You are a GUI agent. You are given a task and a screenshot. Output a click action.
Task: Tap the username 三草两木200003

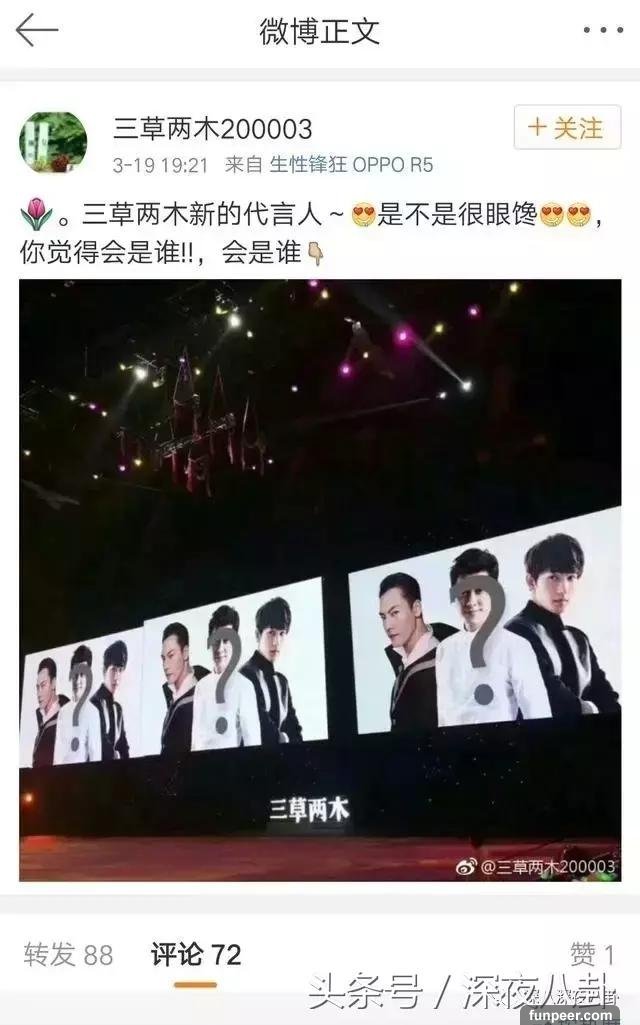[213, 128]
